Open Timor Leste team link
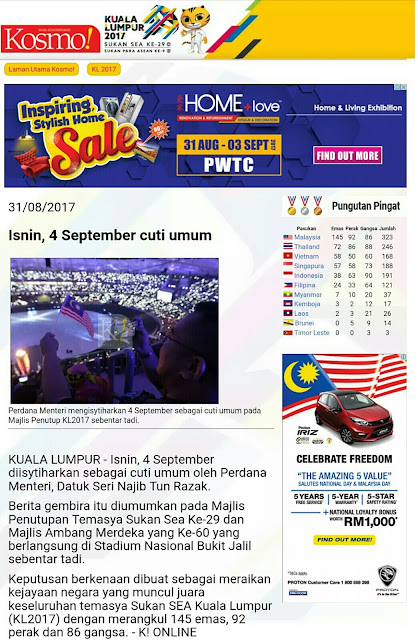Image resolution: width=418 pixels, height=640 pixels. pyautogui.click(x=311, y=333)
